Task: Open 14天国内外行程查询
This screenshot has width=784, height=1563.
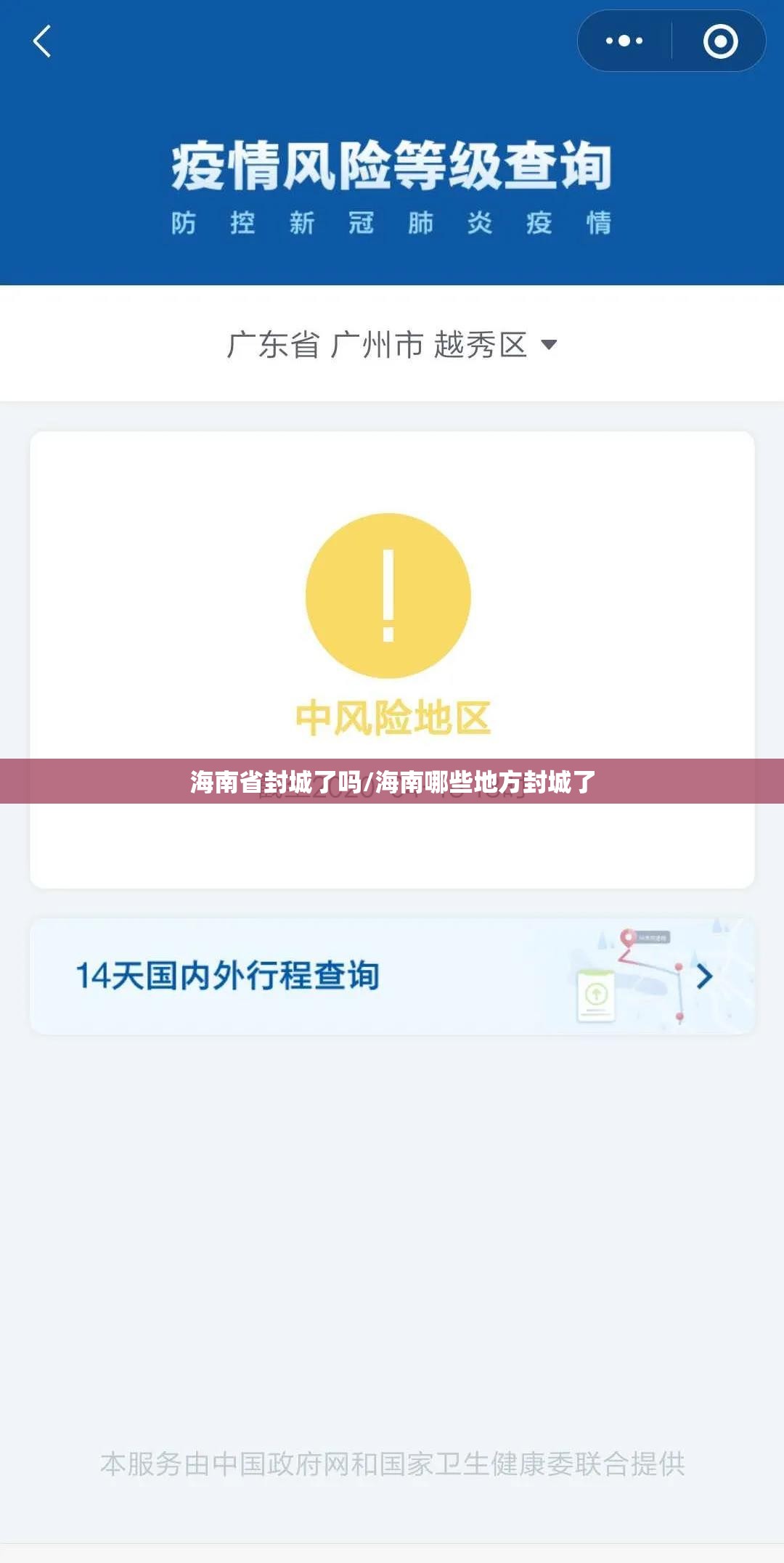Action: coord(392,976)
